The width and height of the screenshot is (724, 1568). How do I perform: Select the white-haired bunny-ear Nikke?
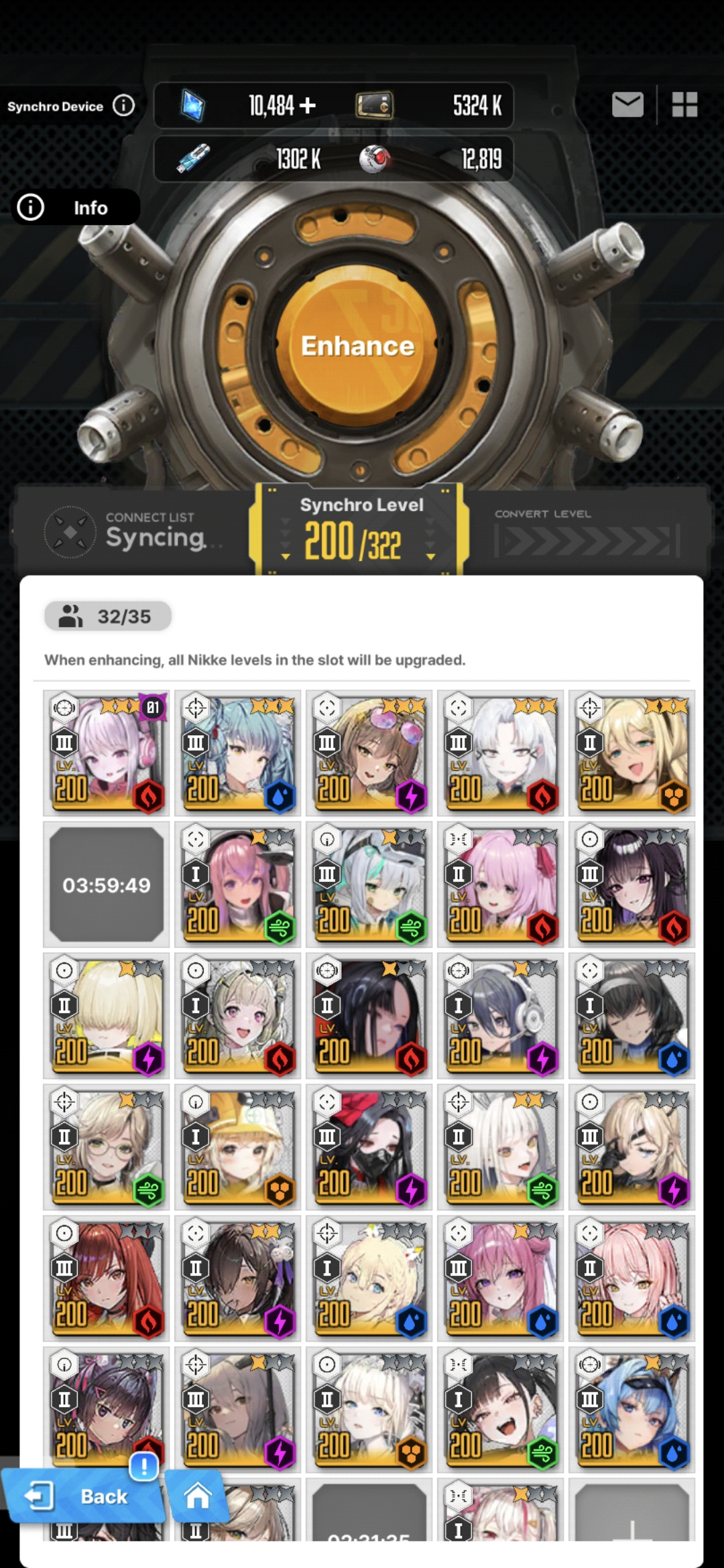point(501,1147)
